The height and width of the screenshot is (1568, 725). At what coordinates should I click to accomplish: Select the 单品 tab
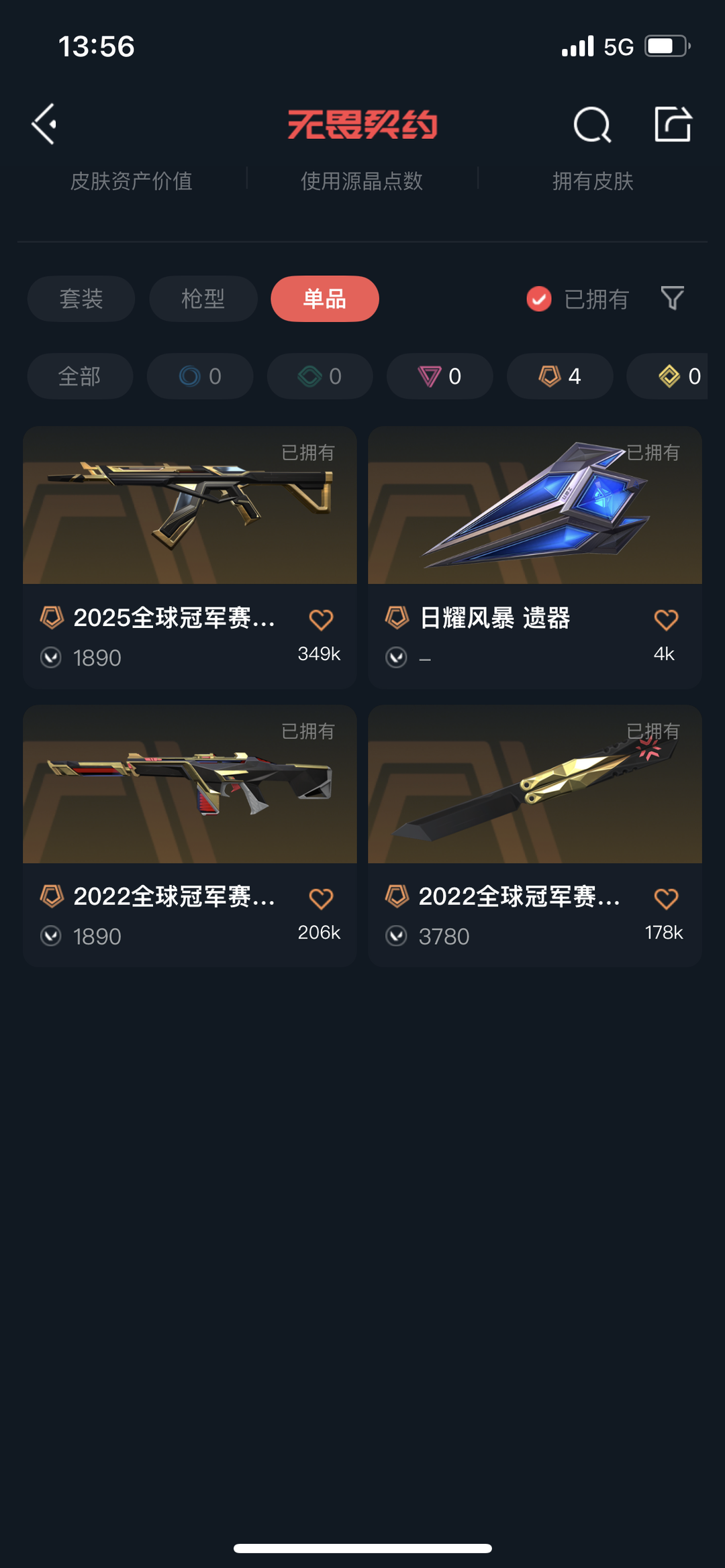(x=325, y=299)
